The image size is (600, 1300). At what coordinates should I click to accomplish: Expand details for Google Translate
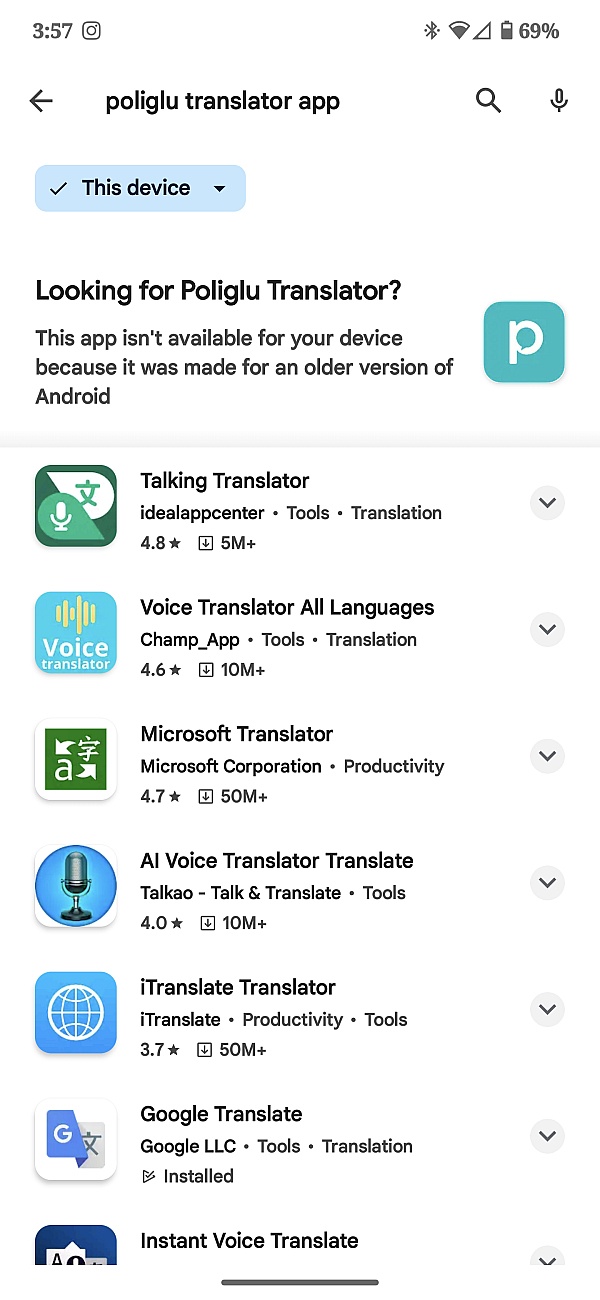coord(547,1136)
